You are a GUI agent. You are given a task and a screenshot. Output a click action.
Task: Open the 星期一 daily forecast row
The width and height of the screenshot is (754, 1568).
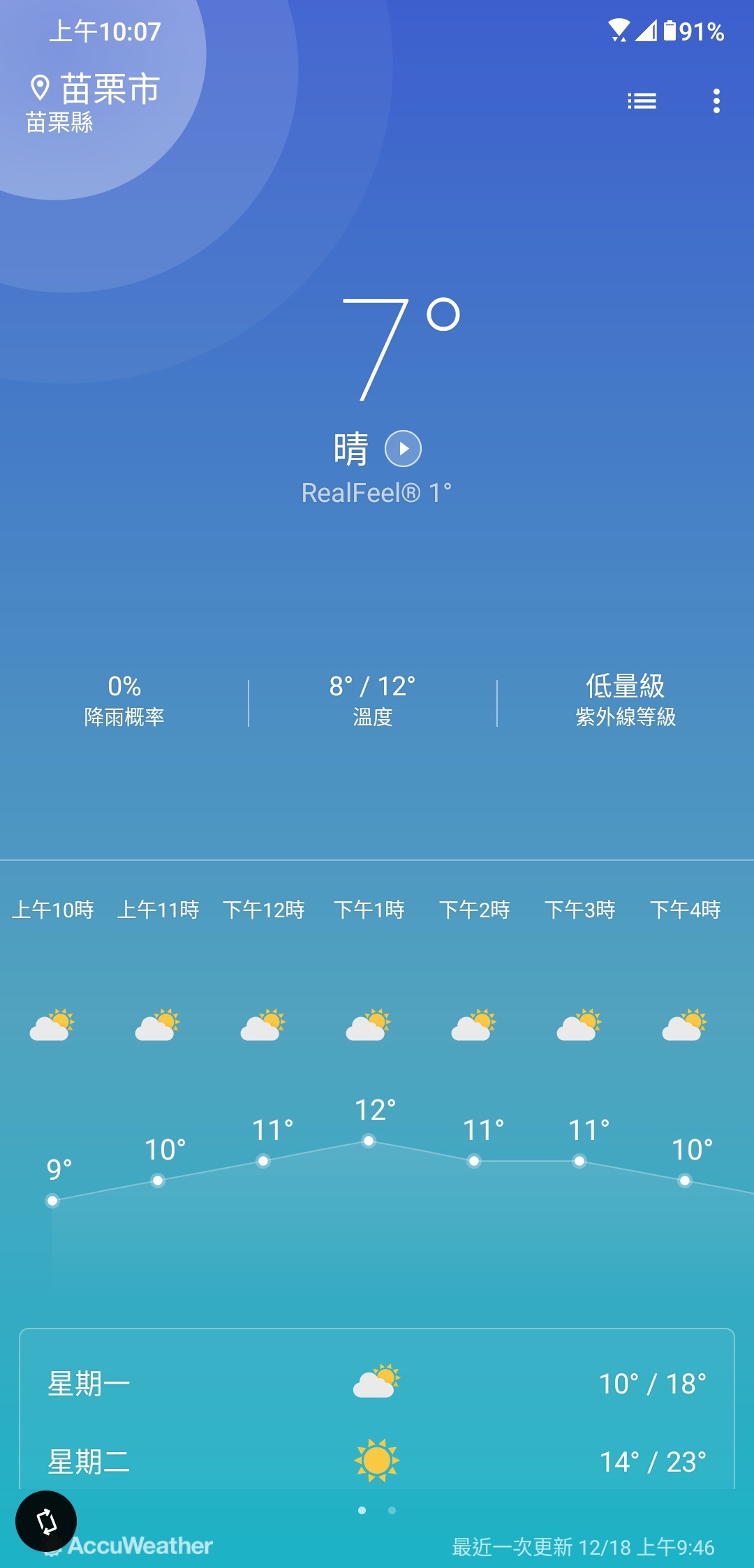pos(377,1383)
